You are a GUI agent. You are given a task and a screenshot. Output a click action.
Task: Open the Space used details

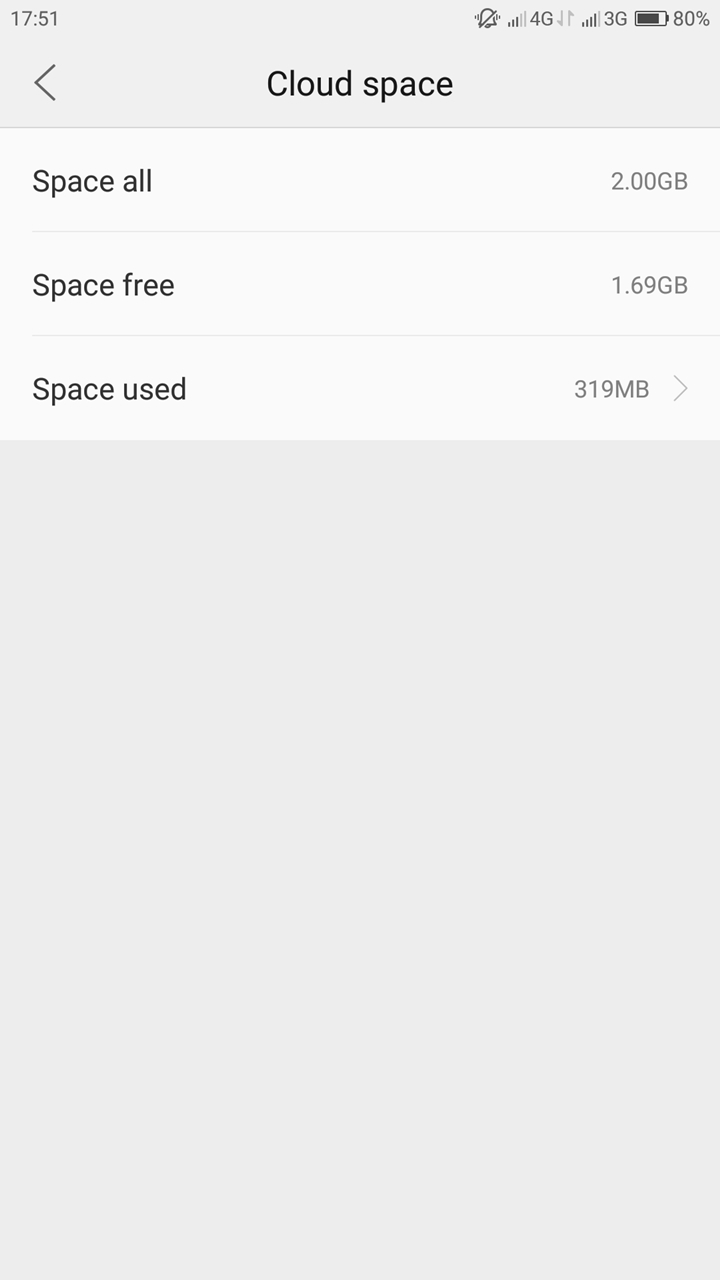tap(360, 388)
